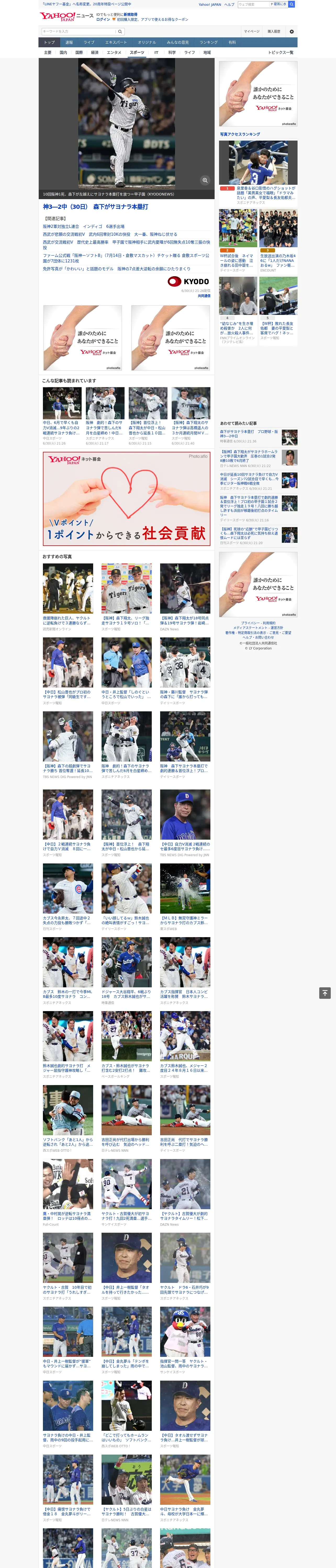Open the settings gear icon
Screen dimensions: 336x1568
tap(292, 31)
